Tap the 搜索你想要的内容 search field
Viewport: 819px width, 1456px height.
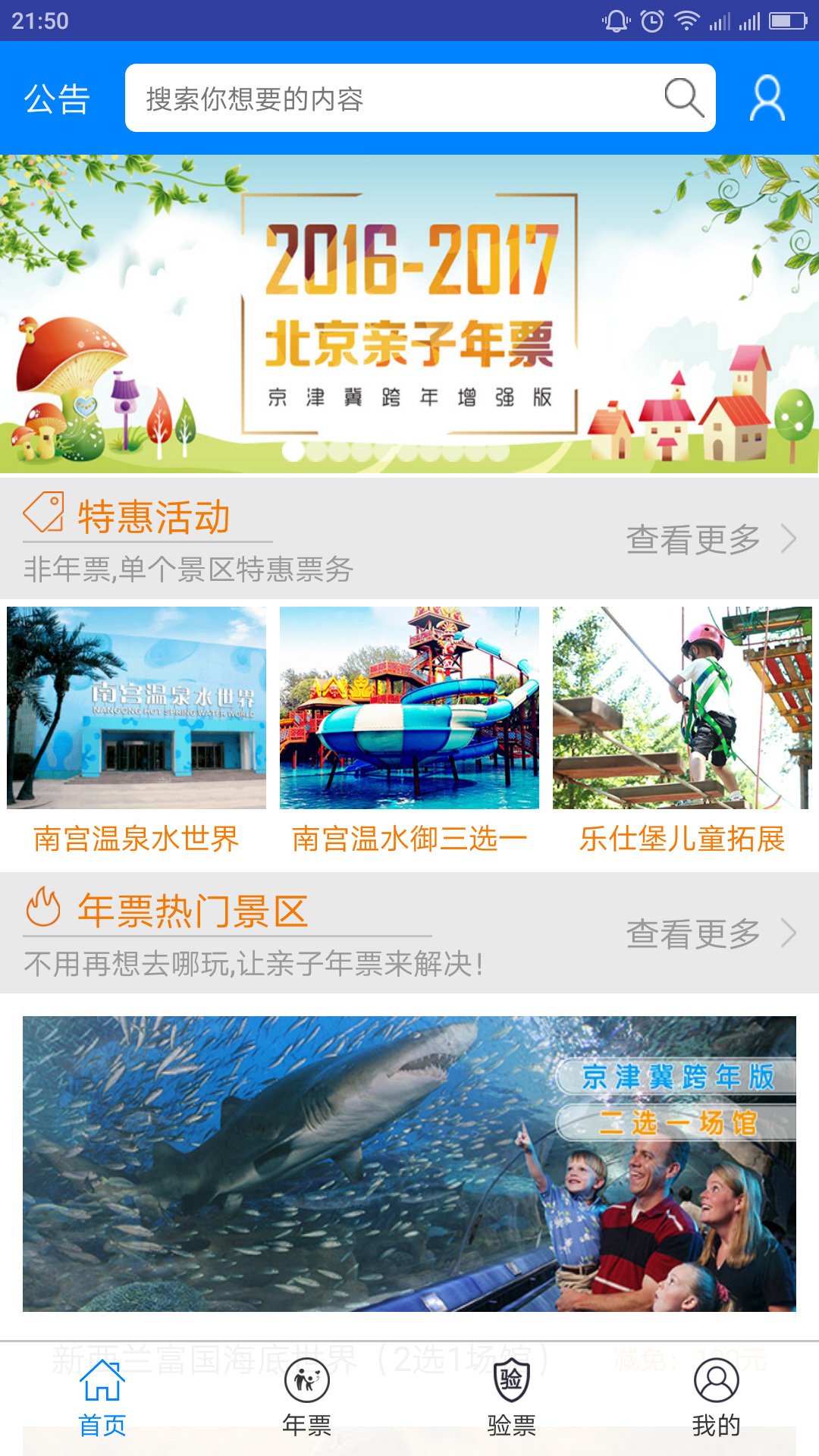(x=394, y=99)
